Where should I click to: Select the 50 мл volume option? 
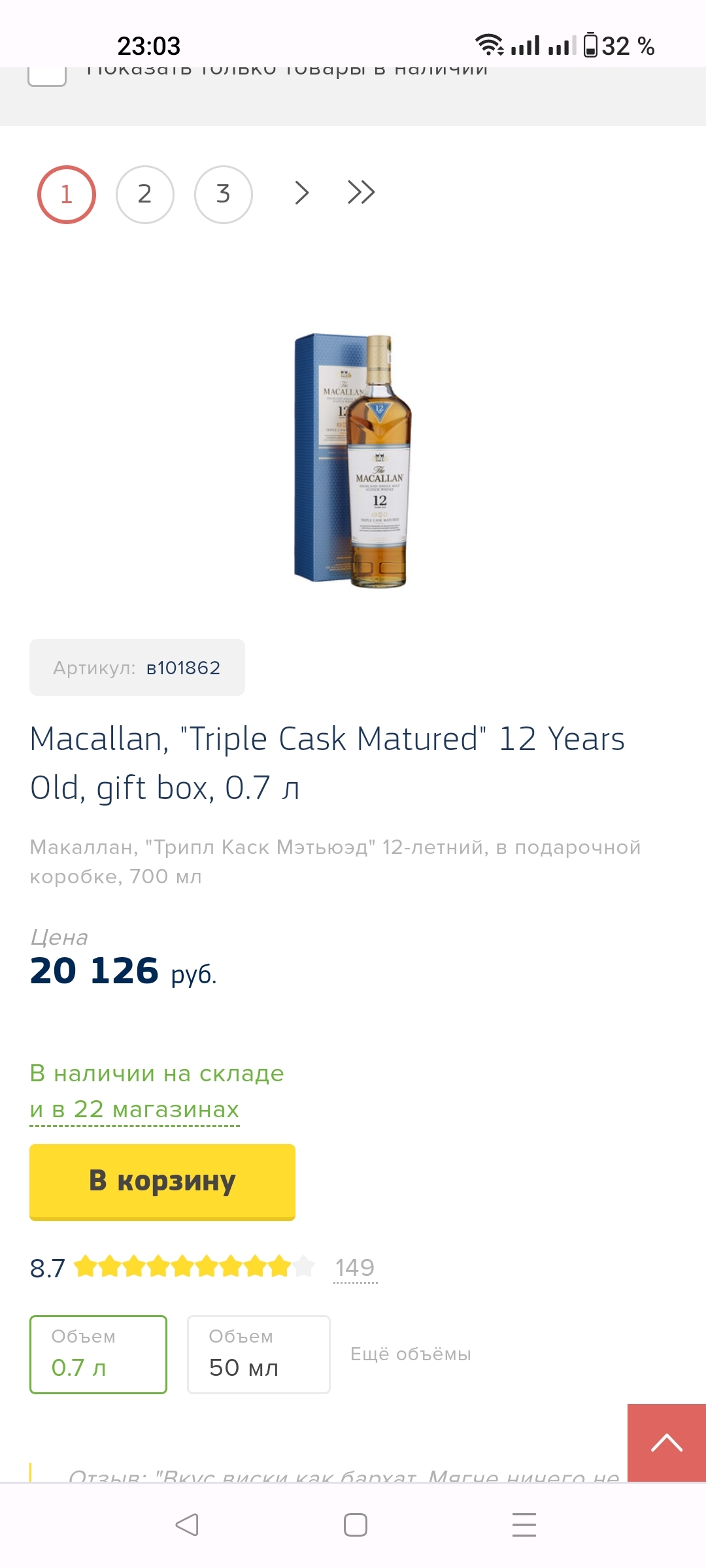click(258, 1354)
